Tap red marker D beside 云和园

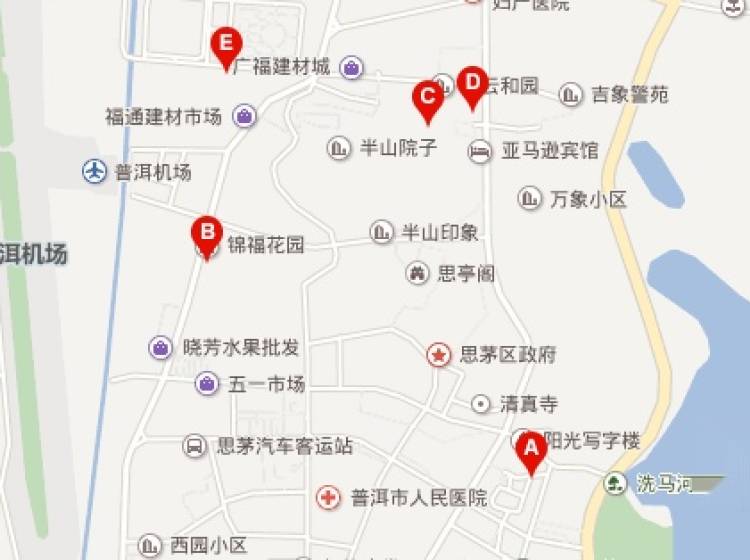coord(472,84)
